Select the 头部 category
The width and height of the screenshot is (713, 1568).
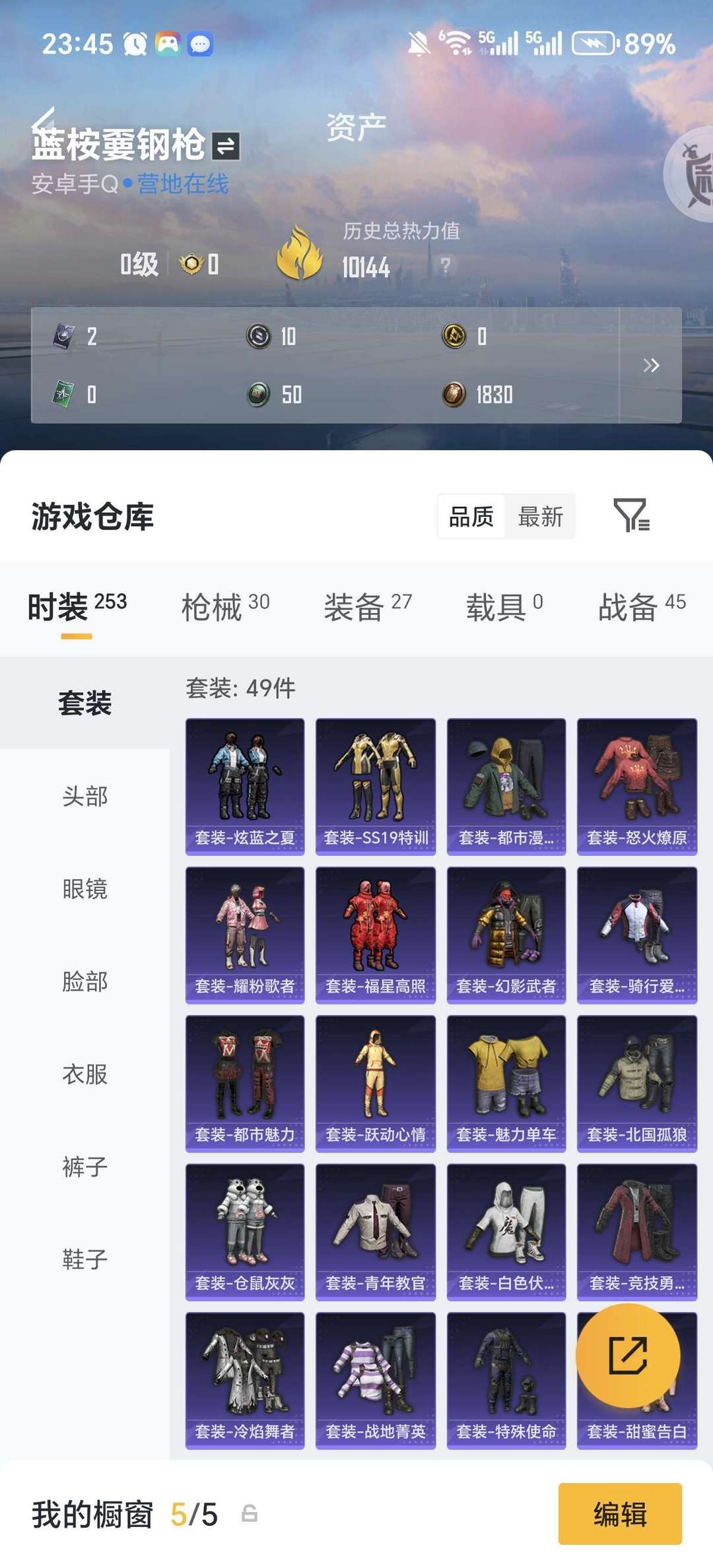pos(85,796)
